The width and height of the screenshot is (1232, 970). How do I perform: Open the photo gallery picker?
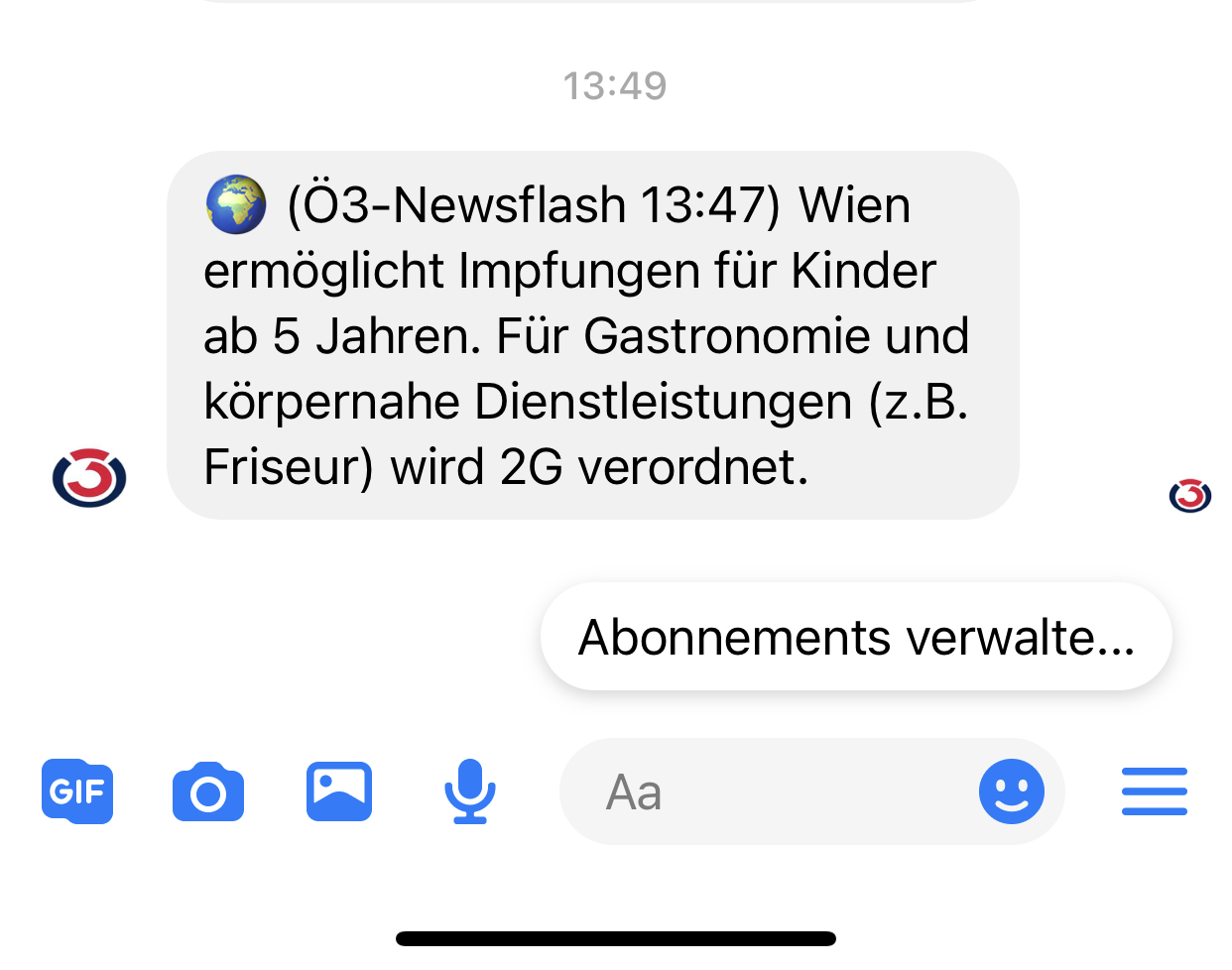pos(339,791)
